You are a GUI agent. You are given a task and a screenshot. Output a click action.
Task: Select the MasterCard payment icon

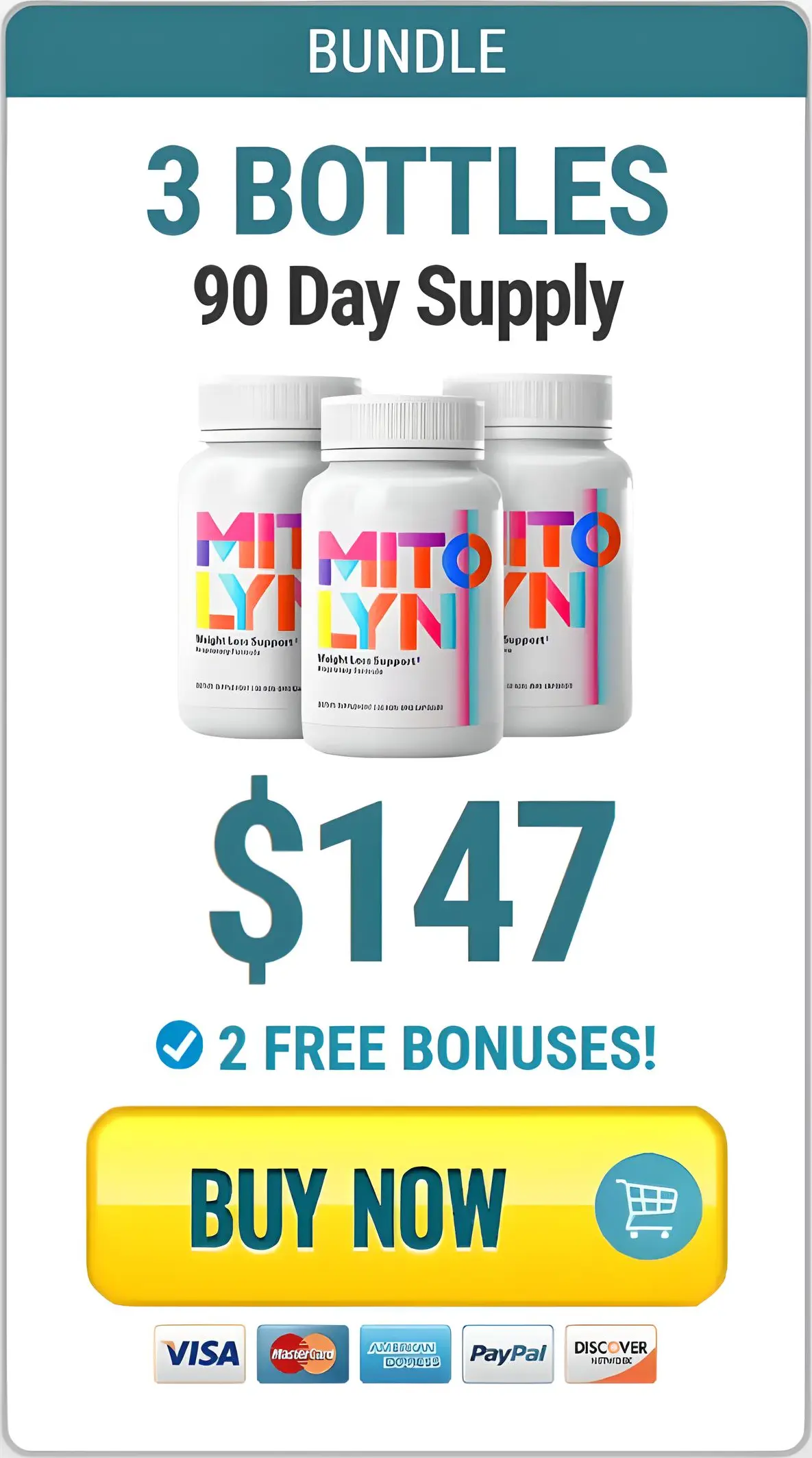[304, 1354]
